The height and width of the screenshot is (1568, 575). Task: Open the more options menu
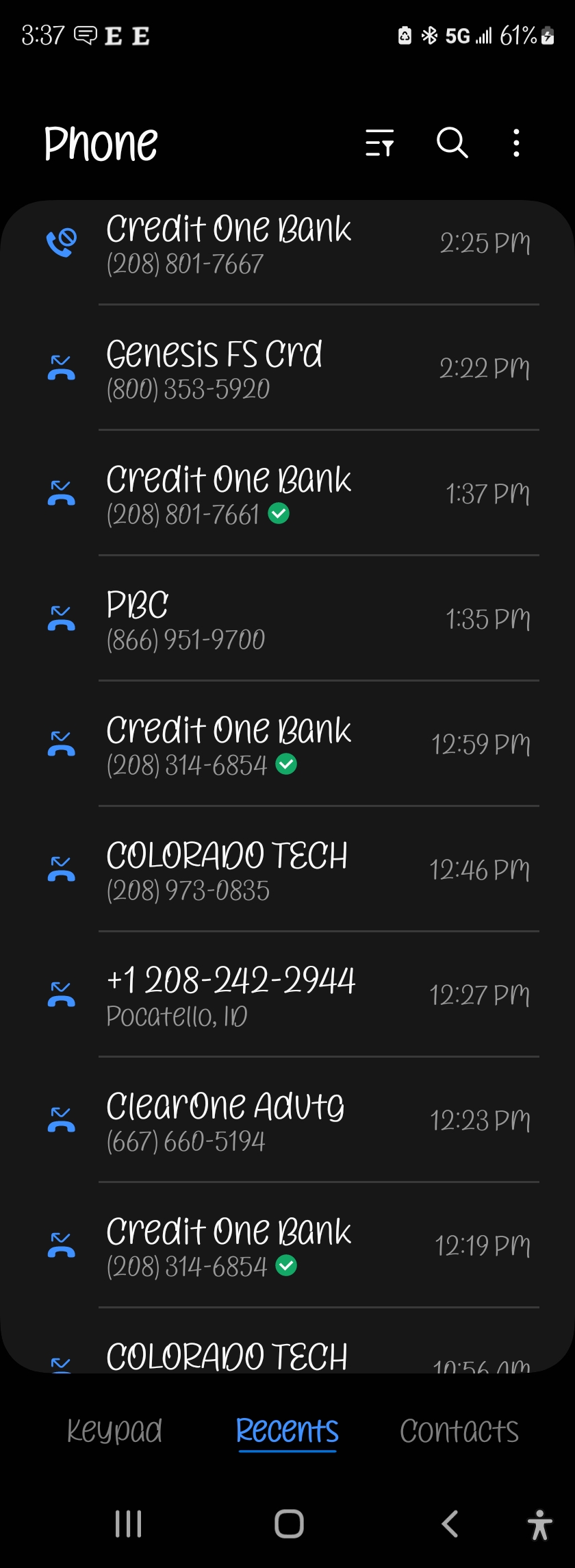[516, 143]
